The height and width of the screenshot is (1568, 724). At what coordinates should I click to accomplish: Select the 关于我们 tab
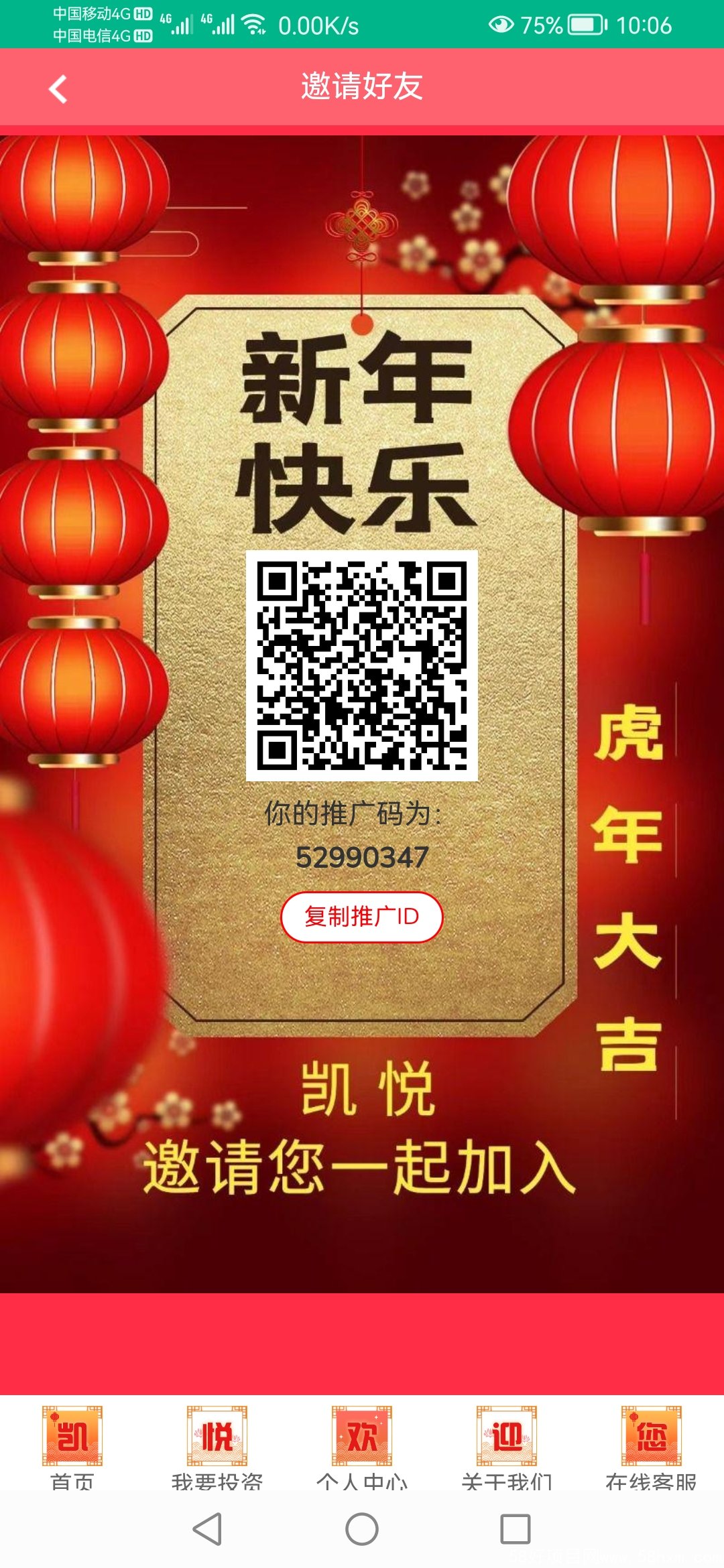(x=507, y=1447)
